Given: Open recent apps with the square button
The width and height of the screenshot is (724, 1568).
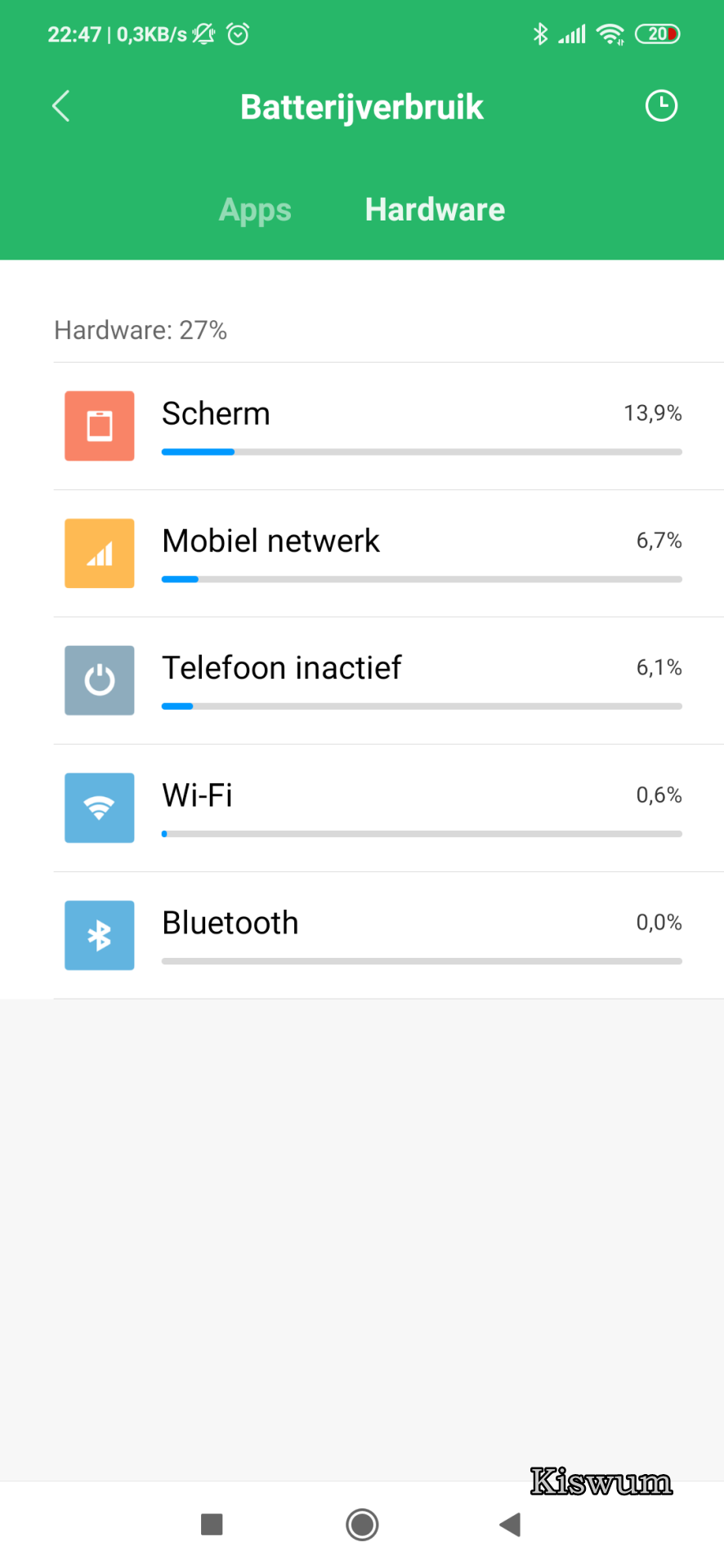Looking at the screenshot, I should click(212, 1524).
